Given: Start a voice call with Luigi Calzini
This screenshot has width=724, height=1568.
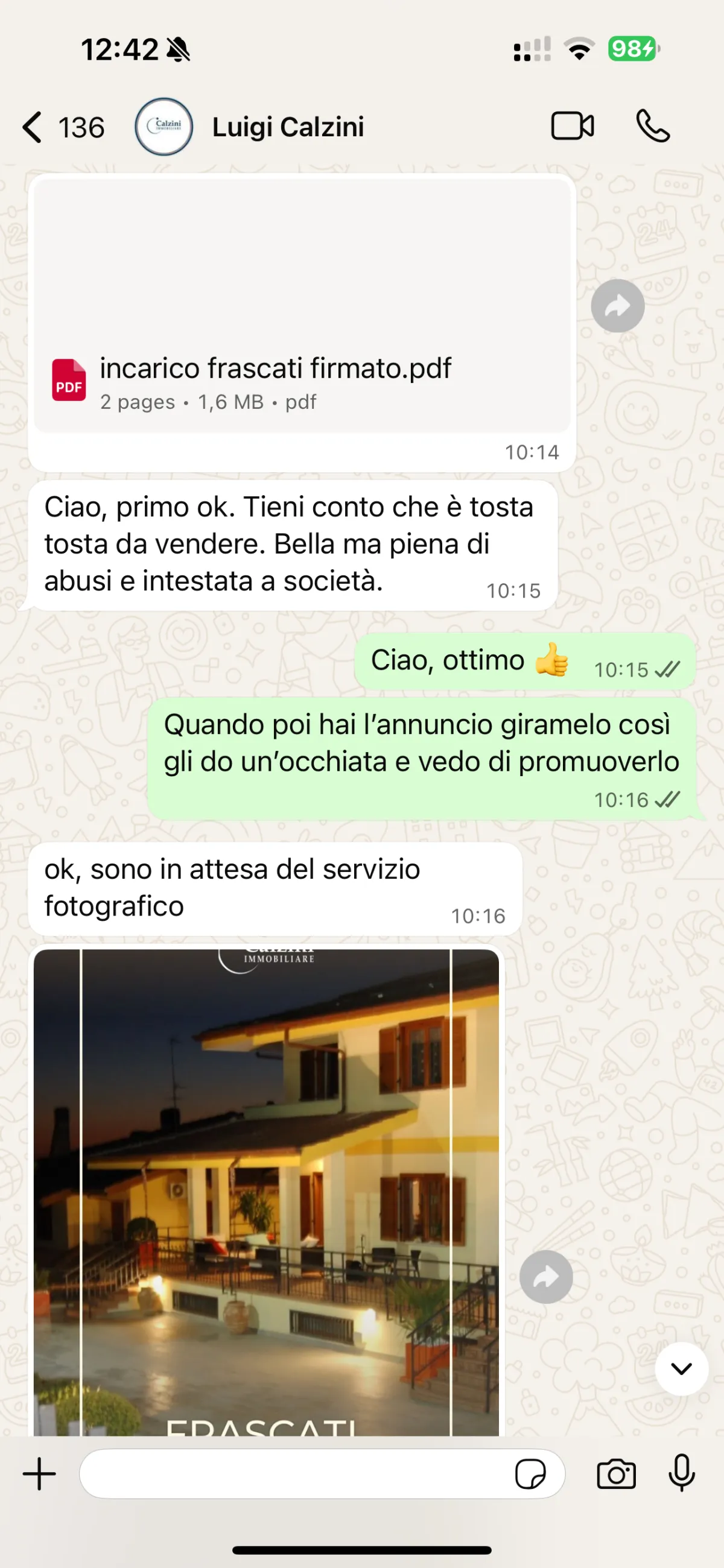Looking at the screenshot, I should (653, 126).
